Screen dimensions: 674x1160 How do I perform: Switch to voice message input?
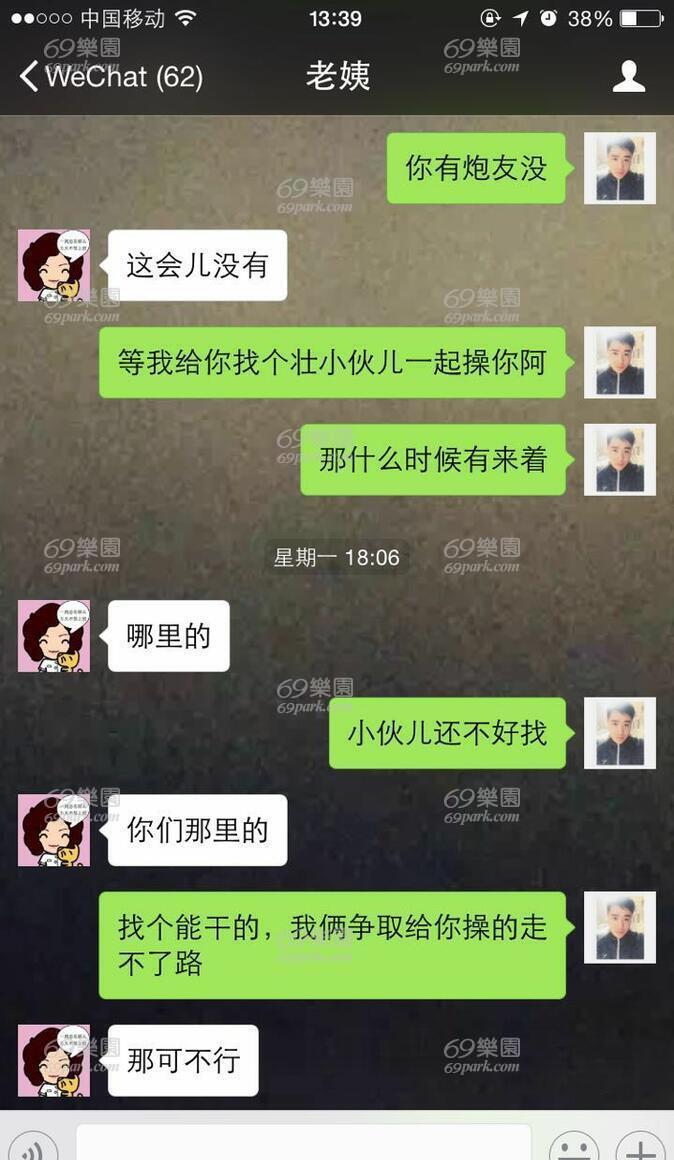click(x=33, y=1145)
